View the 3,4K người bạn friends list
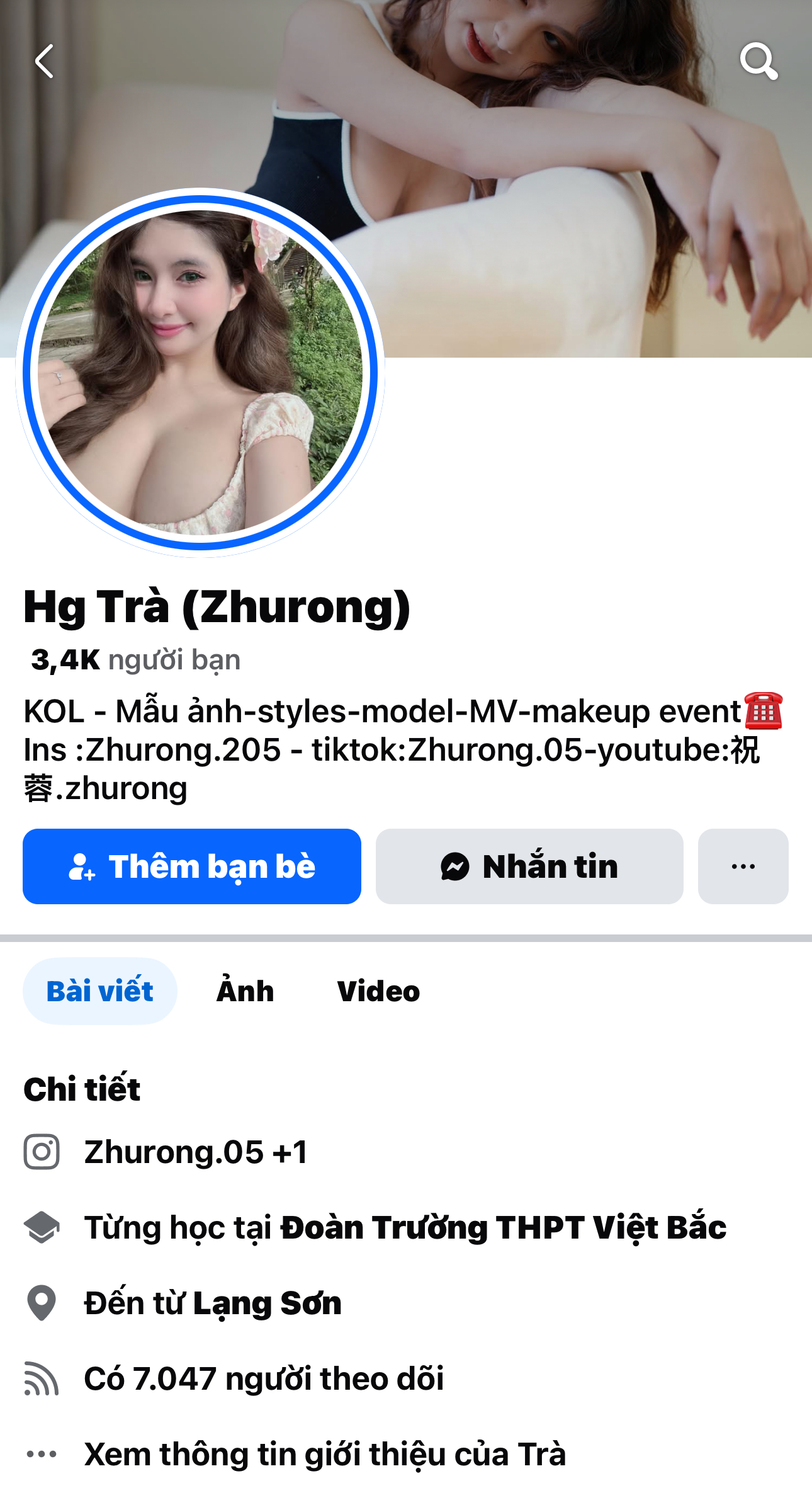 pos(136,660)
